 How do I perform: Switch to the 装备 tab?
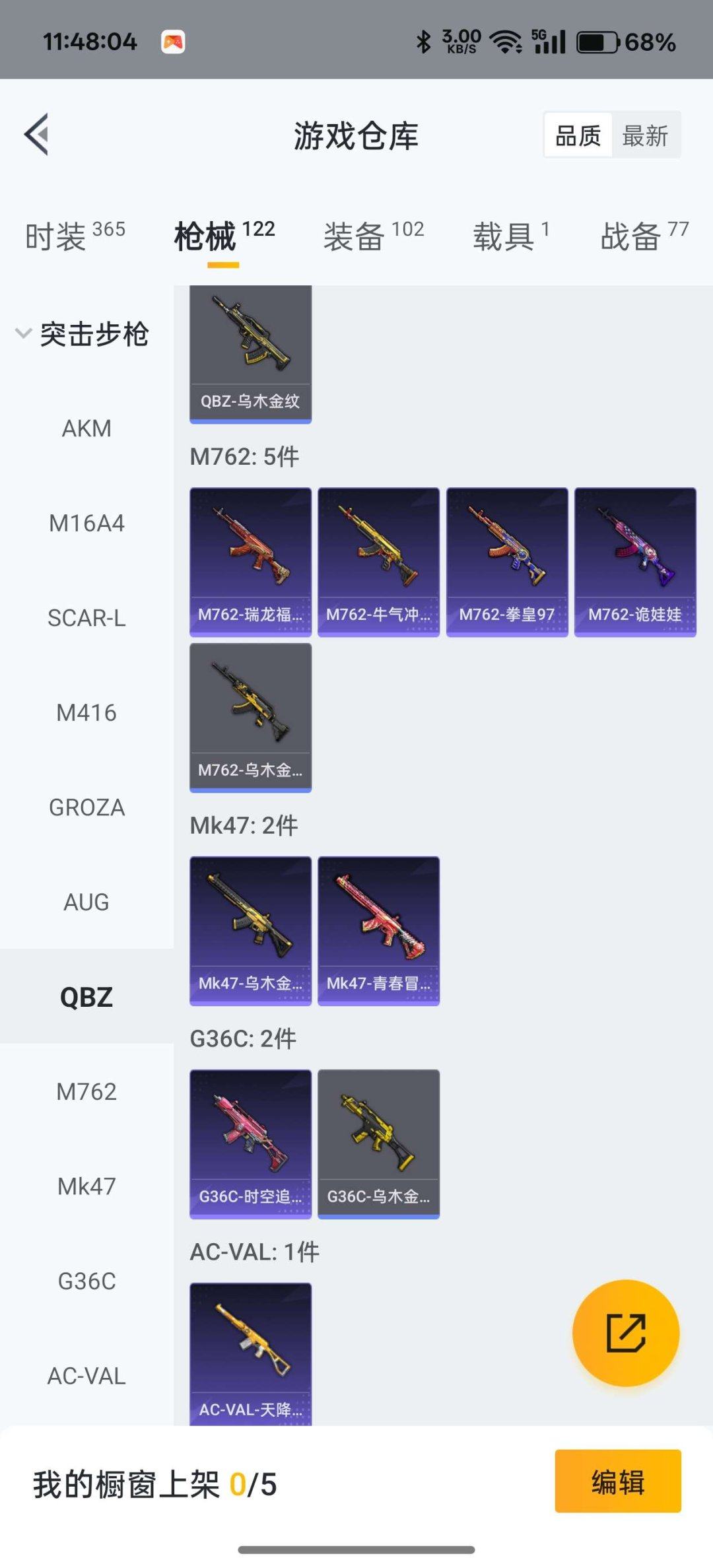pos(373,236)
